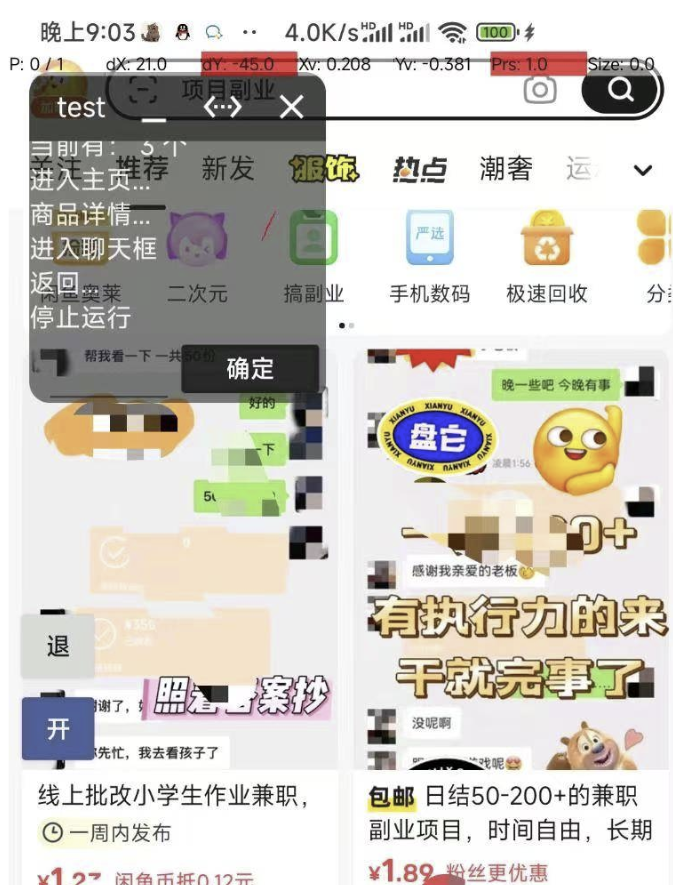Screen dimensions: 673x885
Task: Confirm with the 确定 button
Action: click(x=250, y=368)
